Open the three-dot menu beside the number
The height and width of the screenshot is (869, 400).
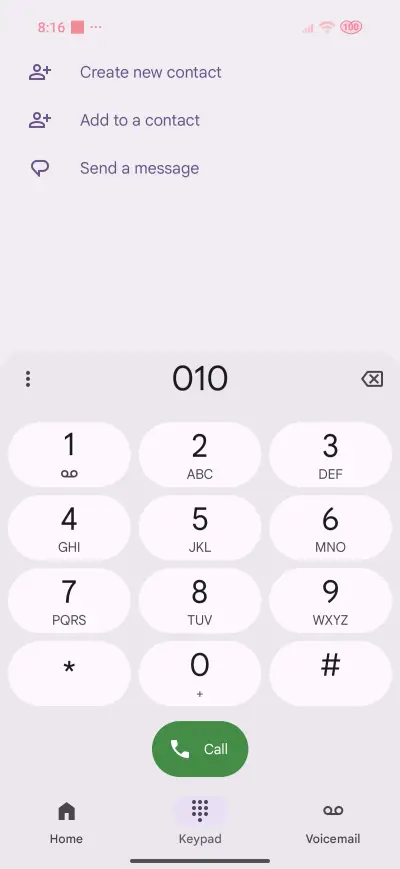[28, 379]
